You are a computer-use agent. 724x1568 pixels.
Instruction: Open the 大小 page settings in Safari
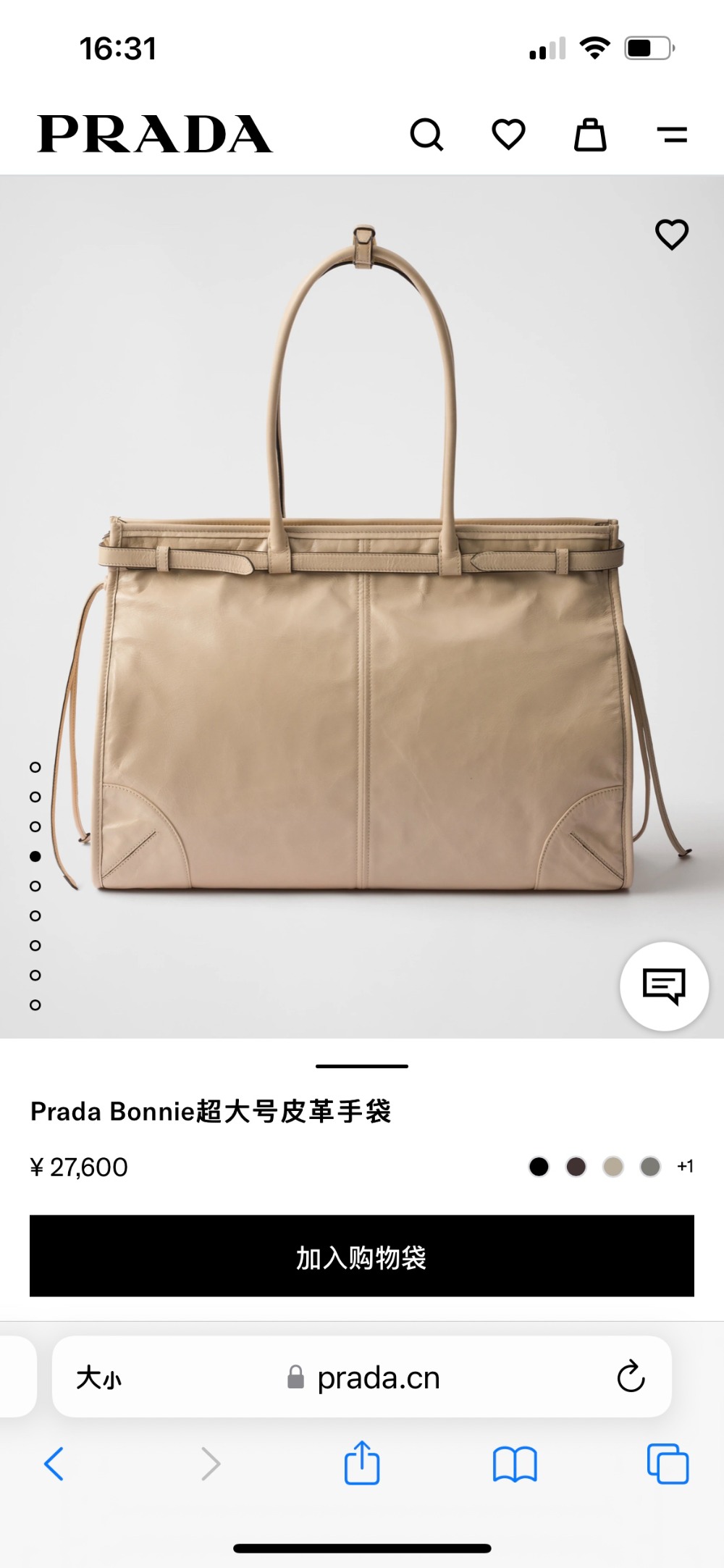[x=99, y=1378]
